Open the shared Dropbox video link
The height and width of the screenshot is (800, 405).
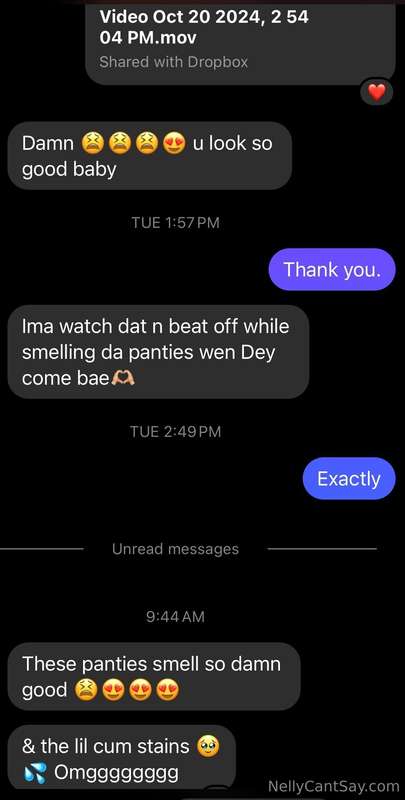click(240, 41)
